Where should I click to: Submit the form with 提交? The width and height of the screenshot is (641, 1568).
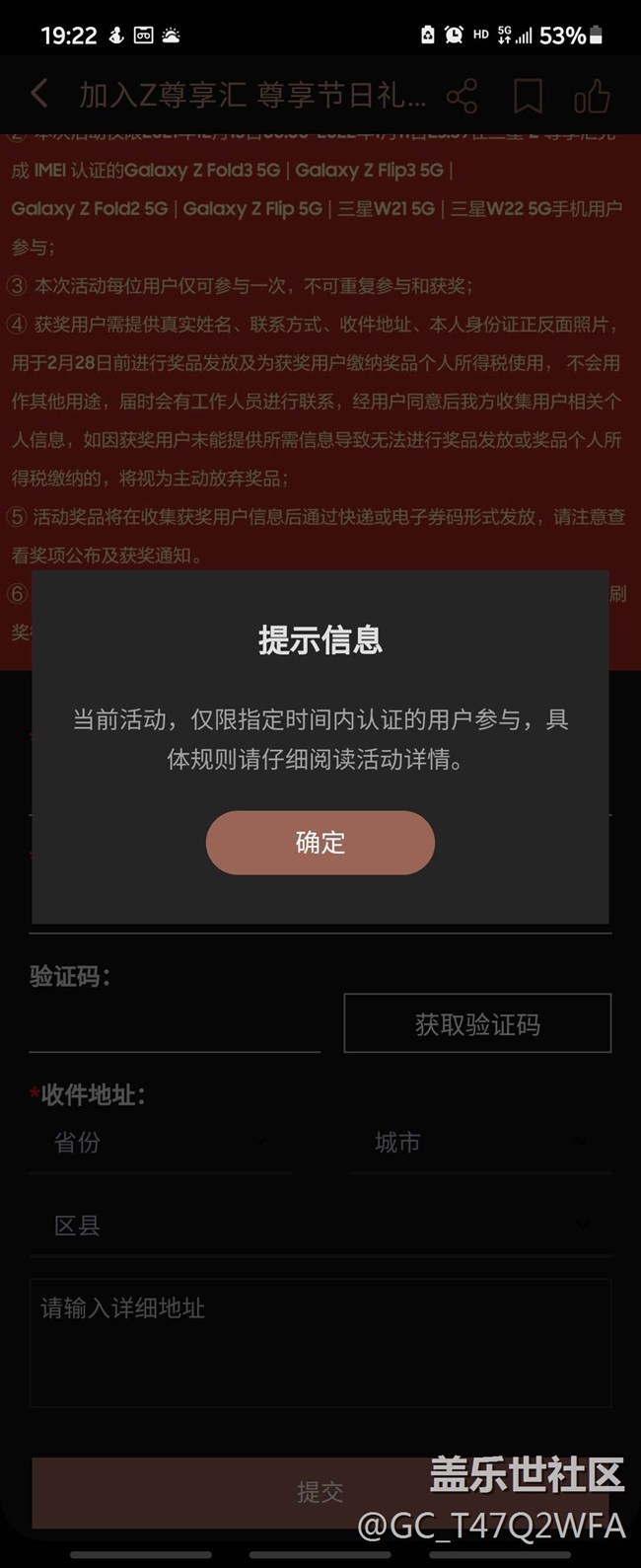[320, 1492]
